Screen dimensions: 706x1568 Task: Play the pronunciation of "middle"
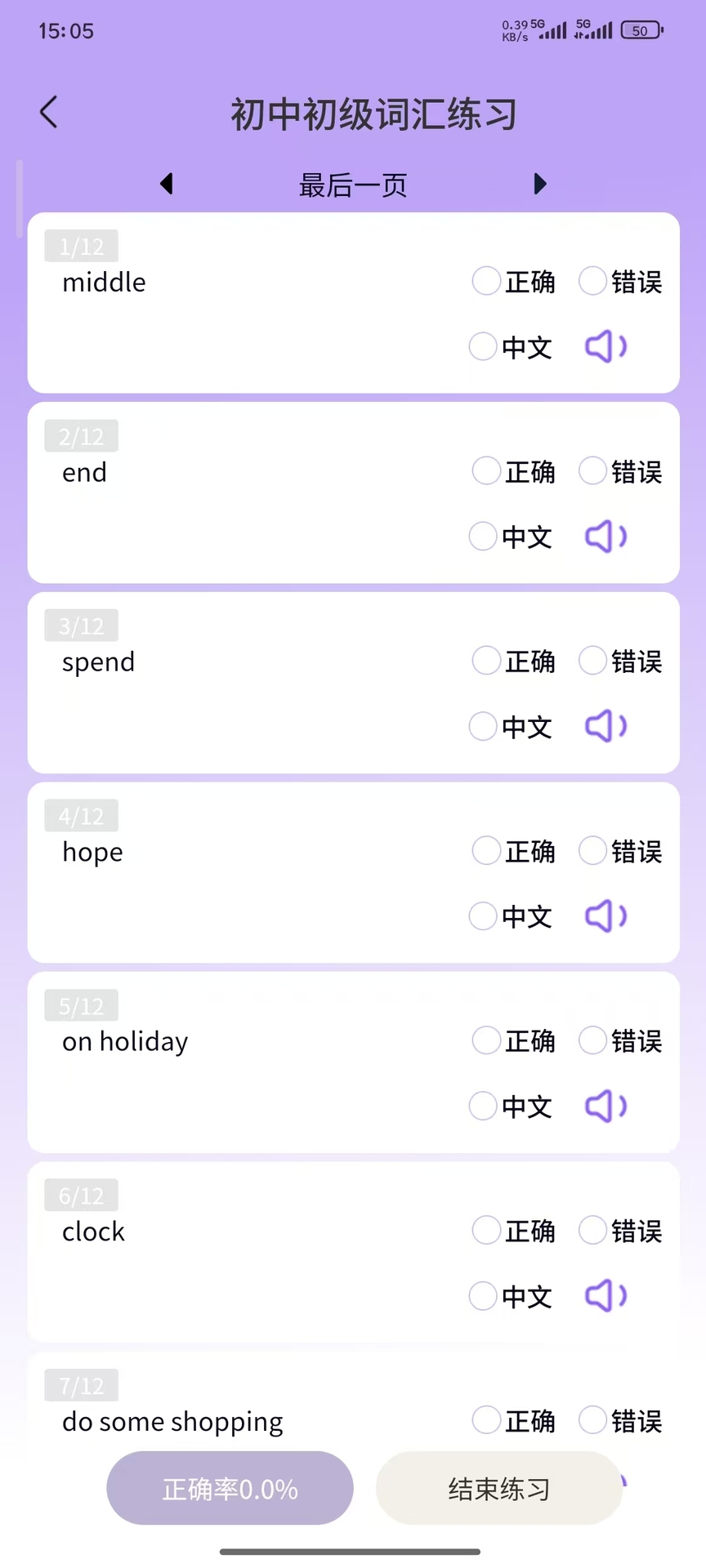(605, 347)
